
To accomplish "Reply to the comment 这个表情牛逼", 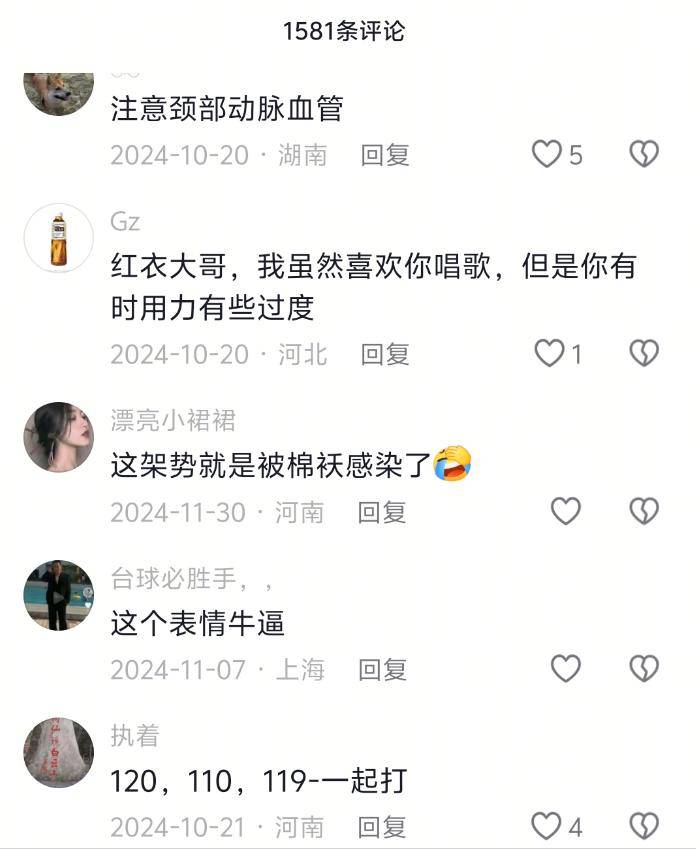I will 382,670.
